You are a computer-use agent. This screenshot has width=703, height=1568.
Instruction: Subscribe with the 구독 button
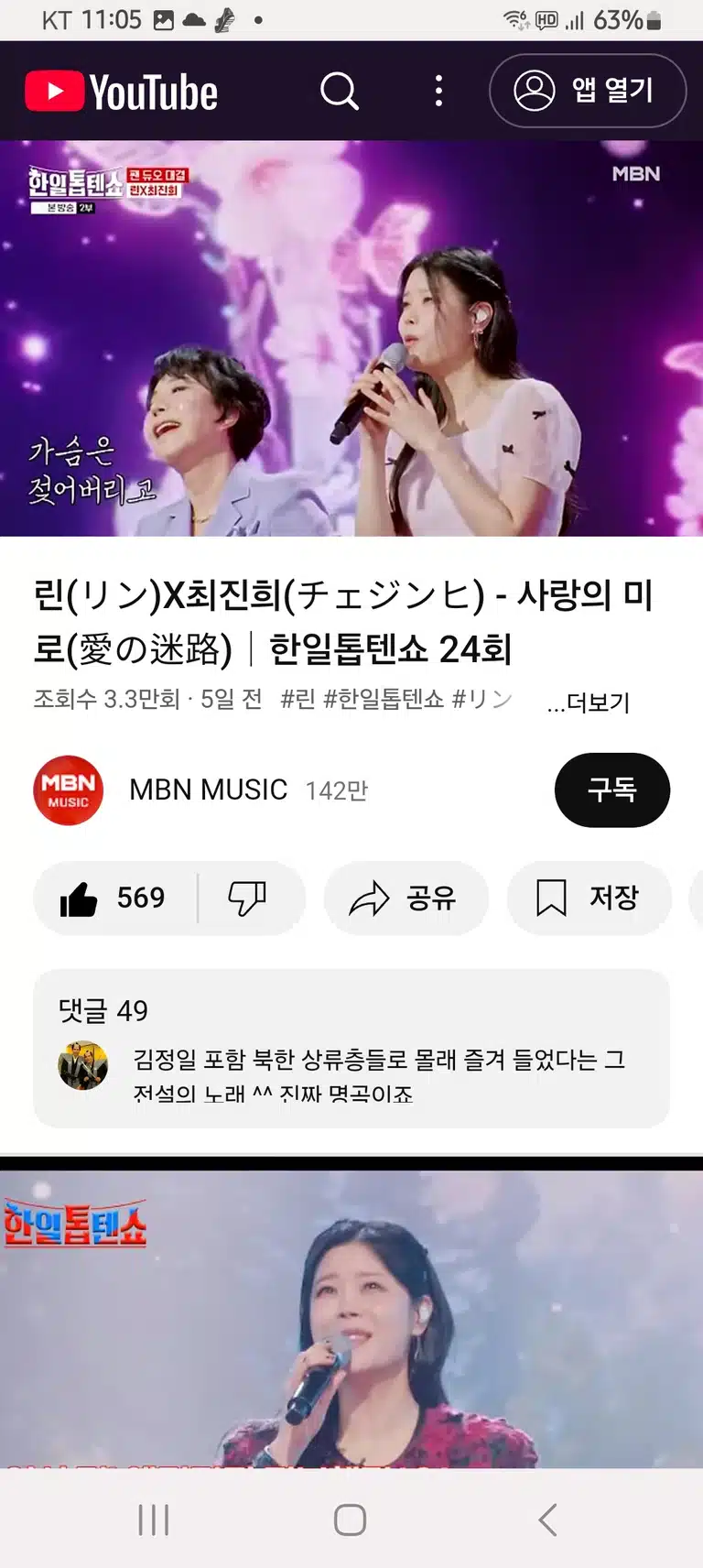tap(611, 789)
